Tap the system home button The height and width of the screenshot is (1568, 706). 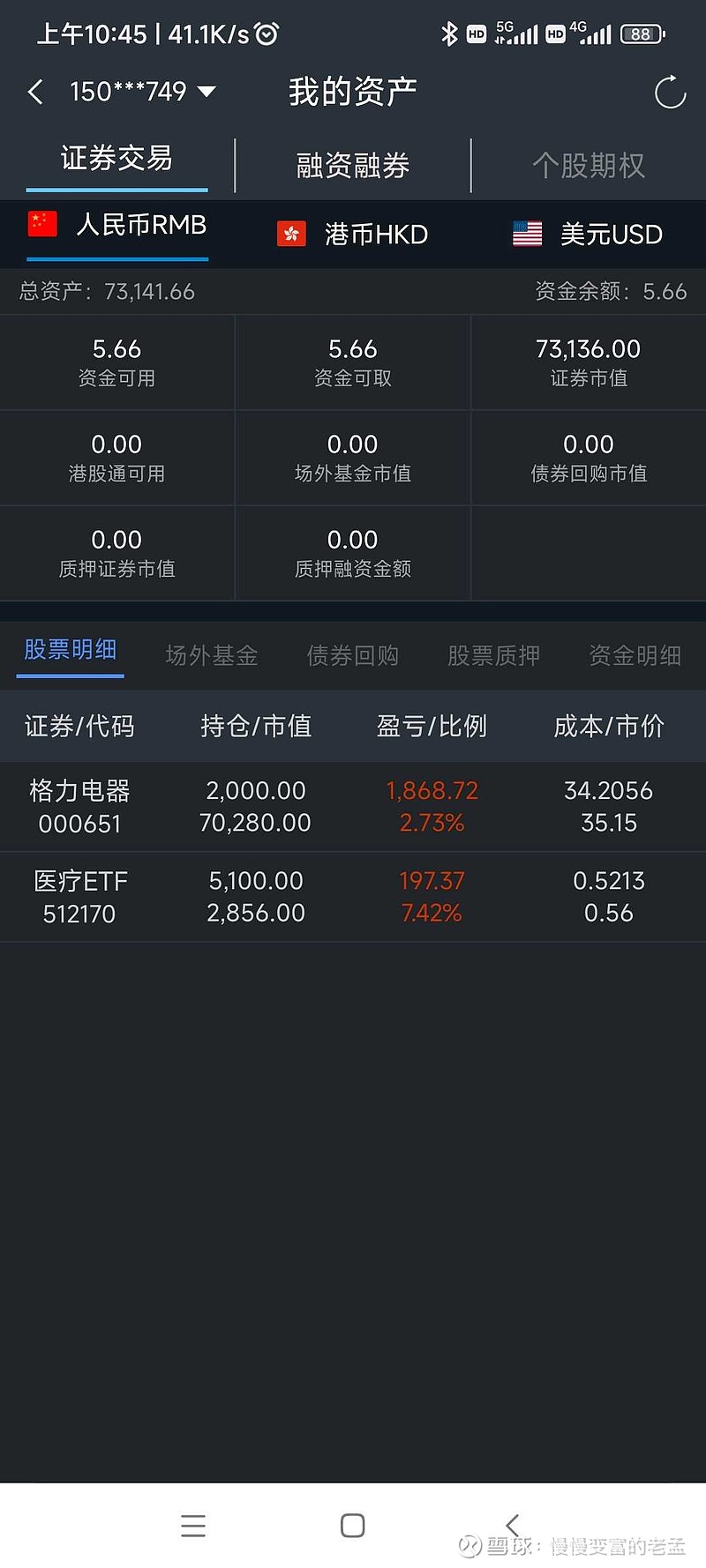[353, 1526]
